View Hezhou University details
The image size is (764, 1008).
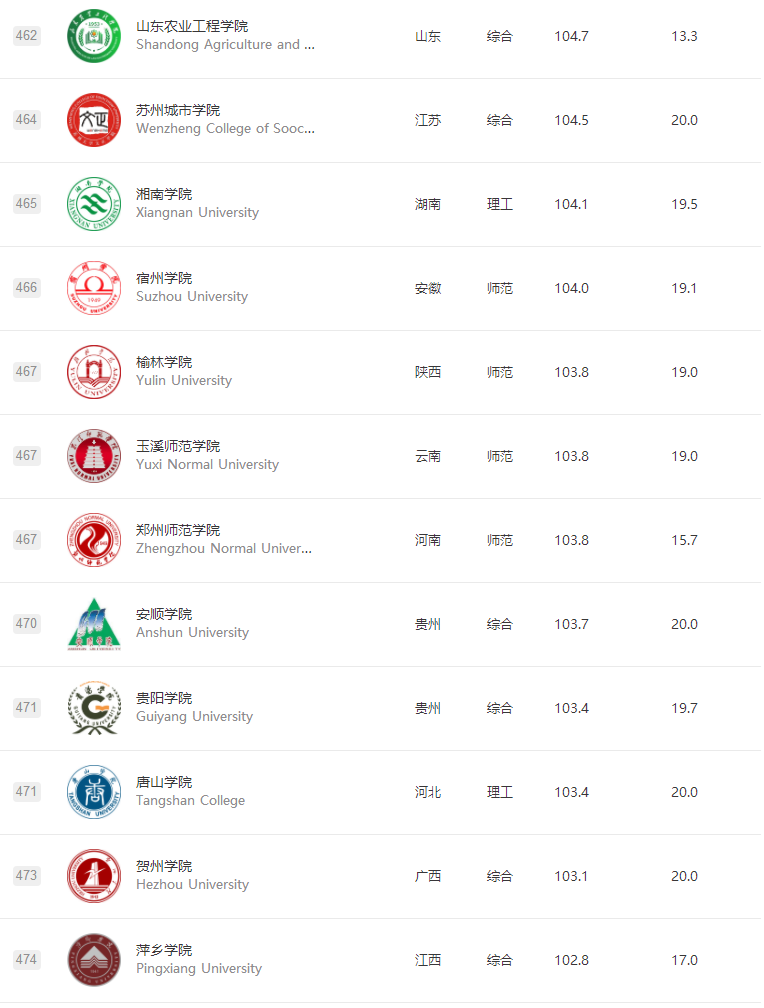click(164, 867)
